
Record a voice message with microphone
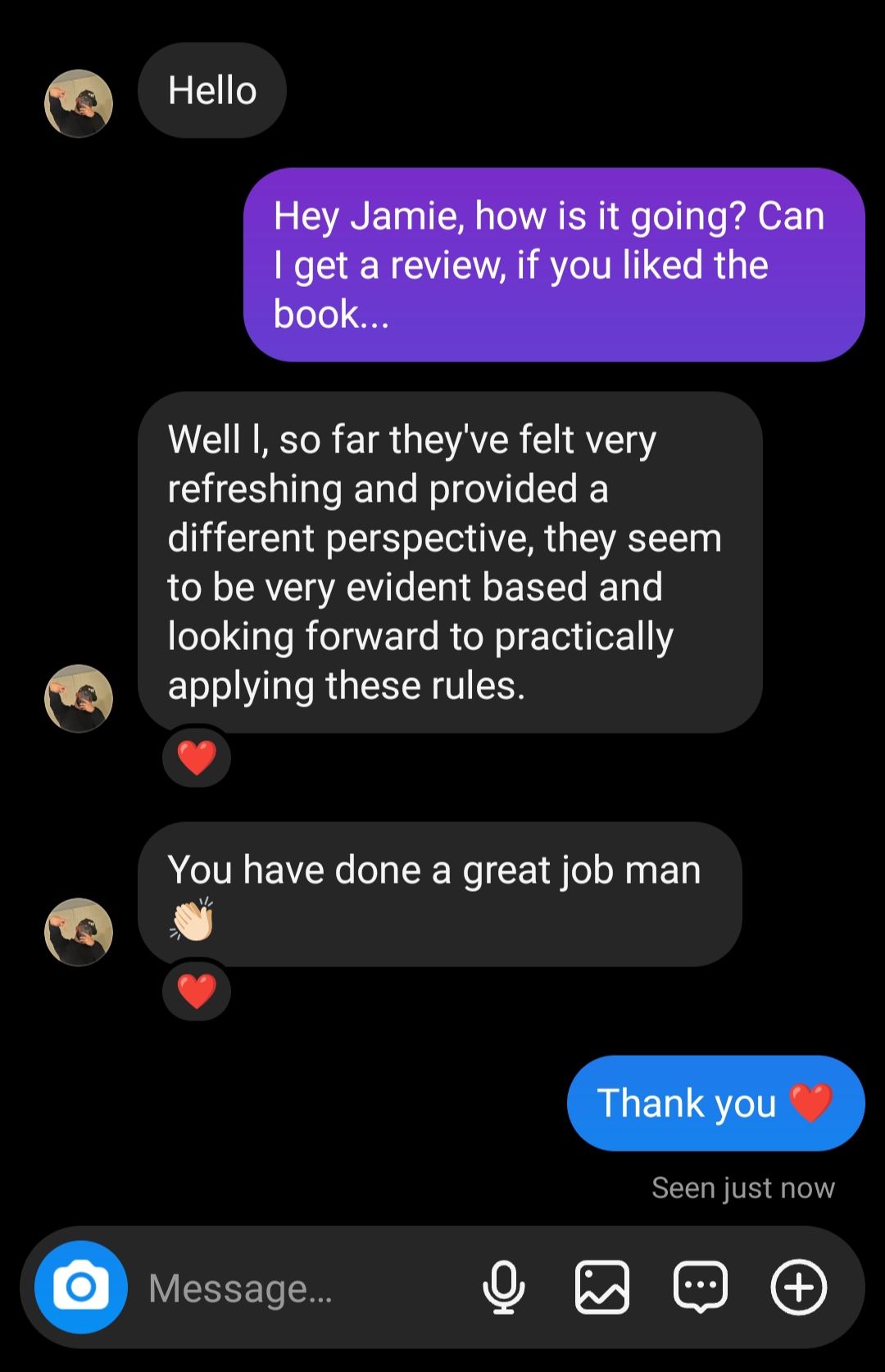pos(503,1287)
